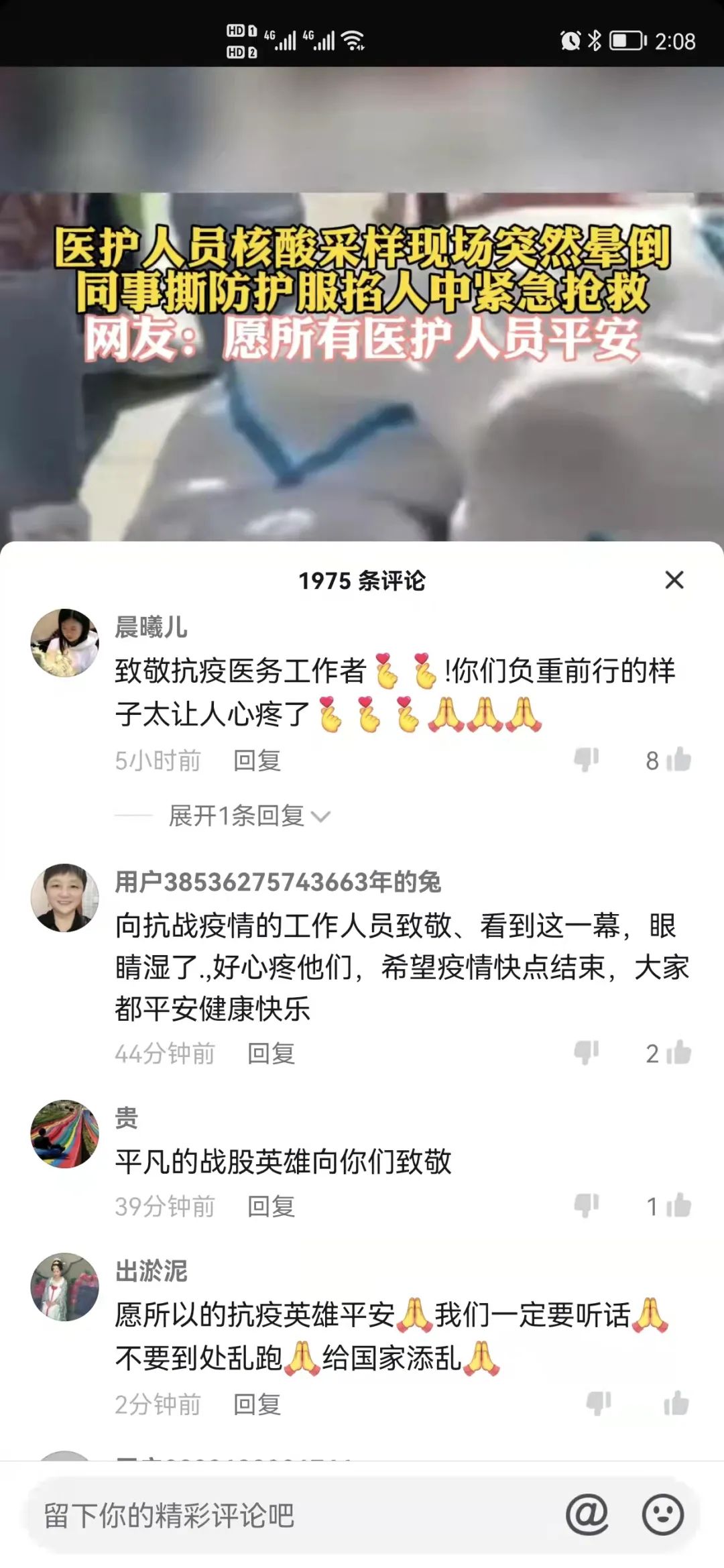
Task: Open the emoji picker
Action: 662,1514
